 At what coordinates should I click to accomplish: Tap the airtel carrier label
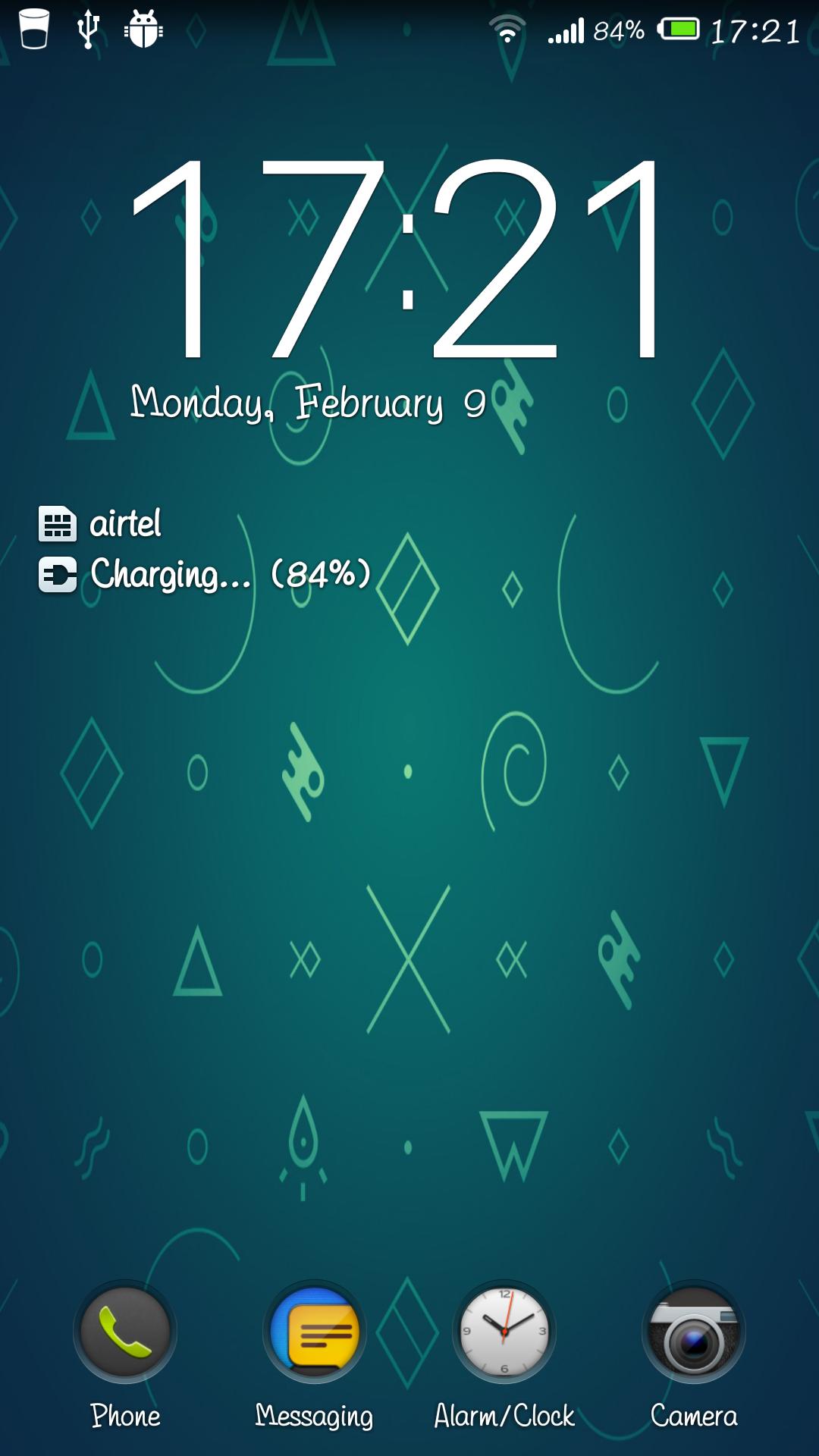125,523
